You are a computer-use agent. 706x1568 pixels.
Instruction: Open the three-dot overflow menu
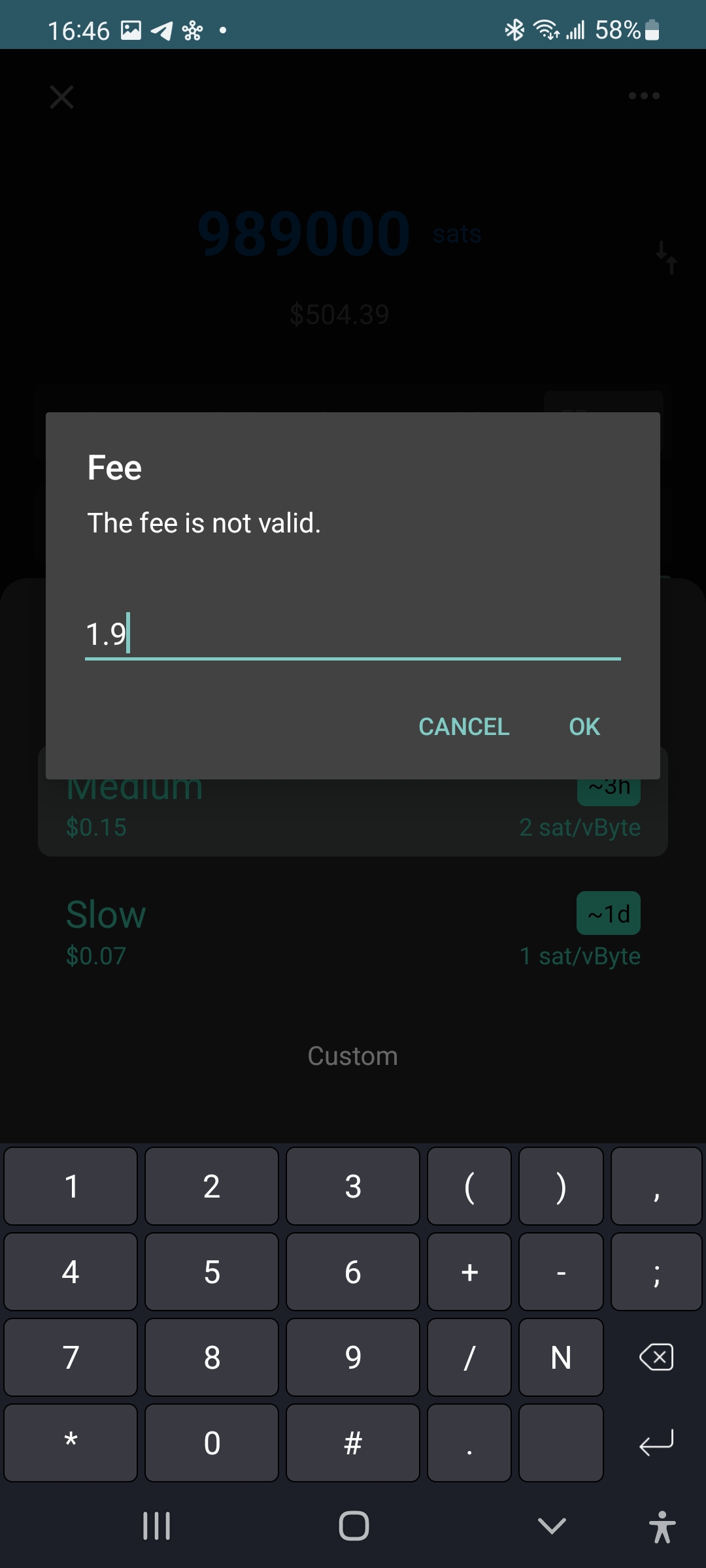point(643,95)
